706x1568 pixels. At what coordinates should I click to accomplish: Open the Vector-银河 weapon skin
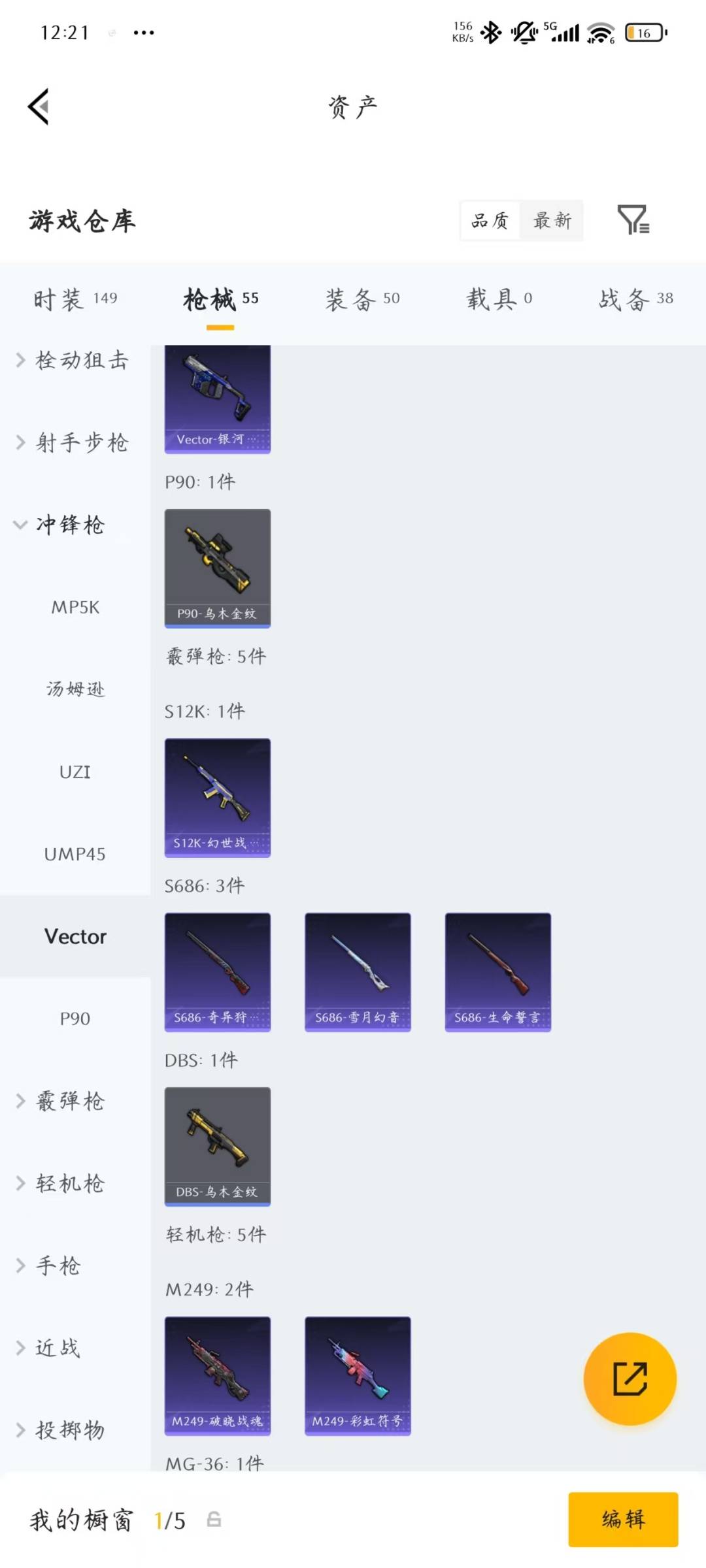click(x=218, y=399)
